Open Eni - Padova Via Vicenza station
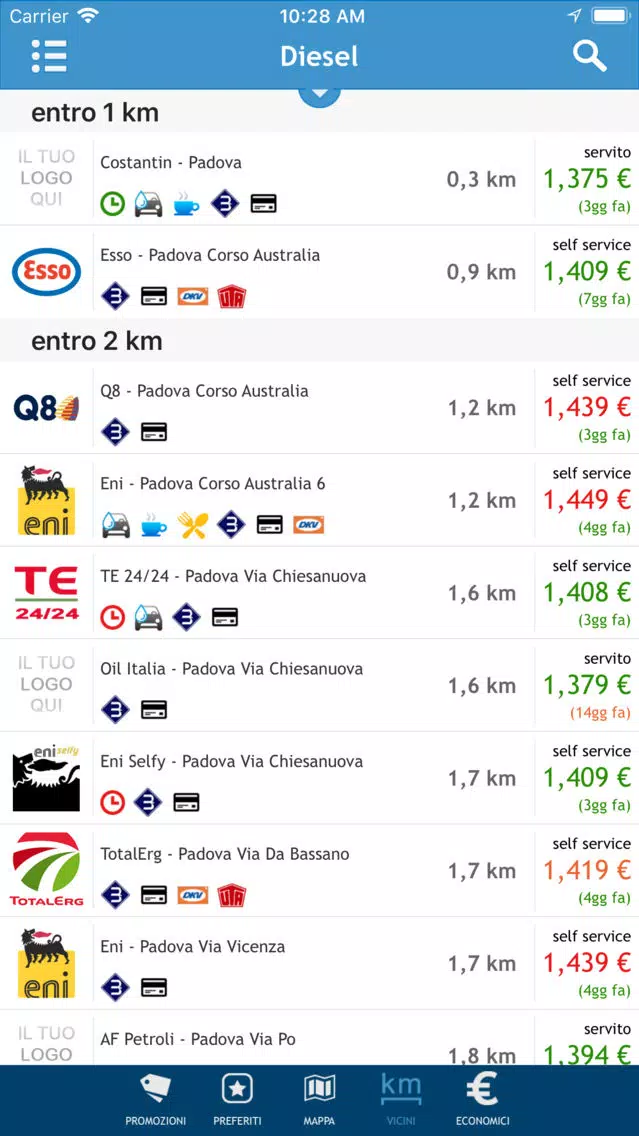639x1136 pixels. [x=320, y=963]
